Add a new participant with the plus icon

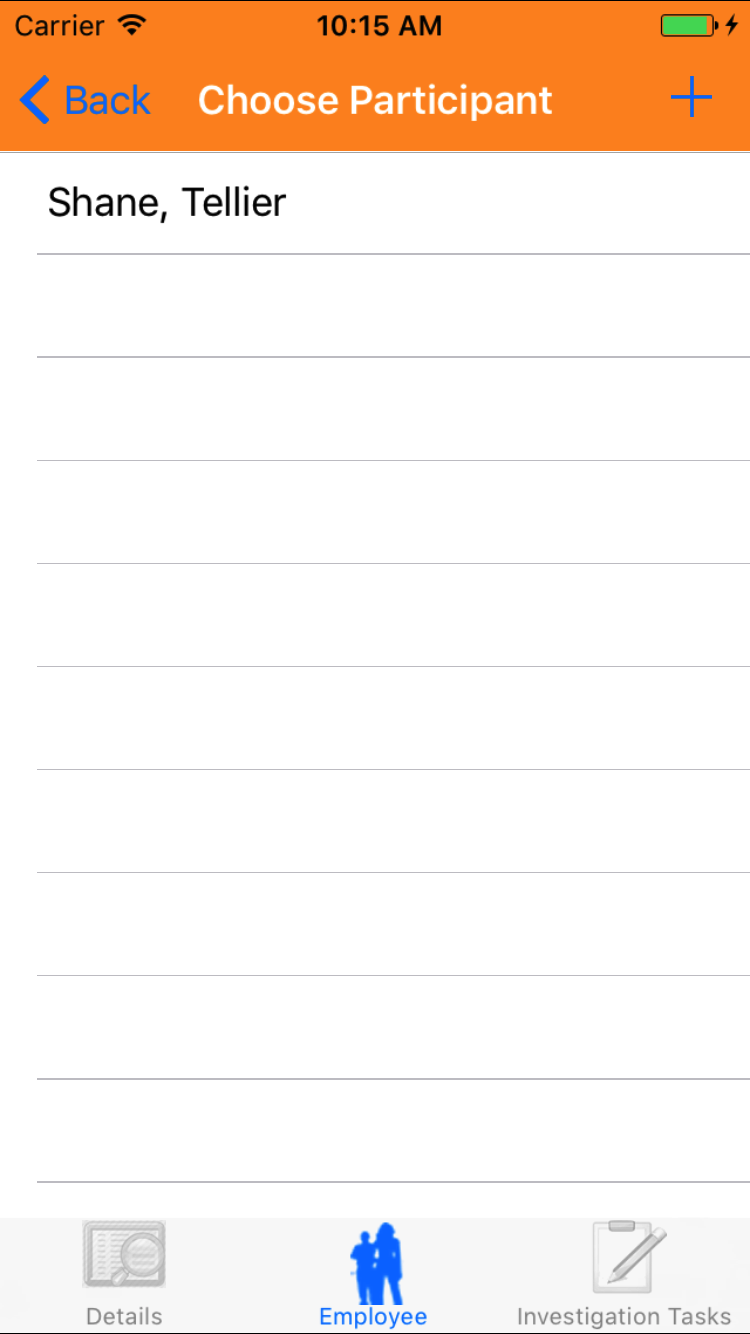coord(690,98)
